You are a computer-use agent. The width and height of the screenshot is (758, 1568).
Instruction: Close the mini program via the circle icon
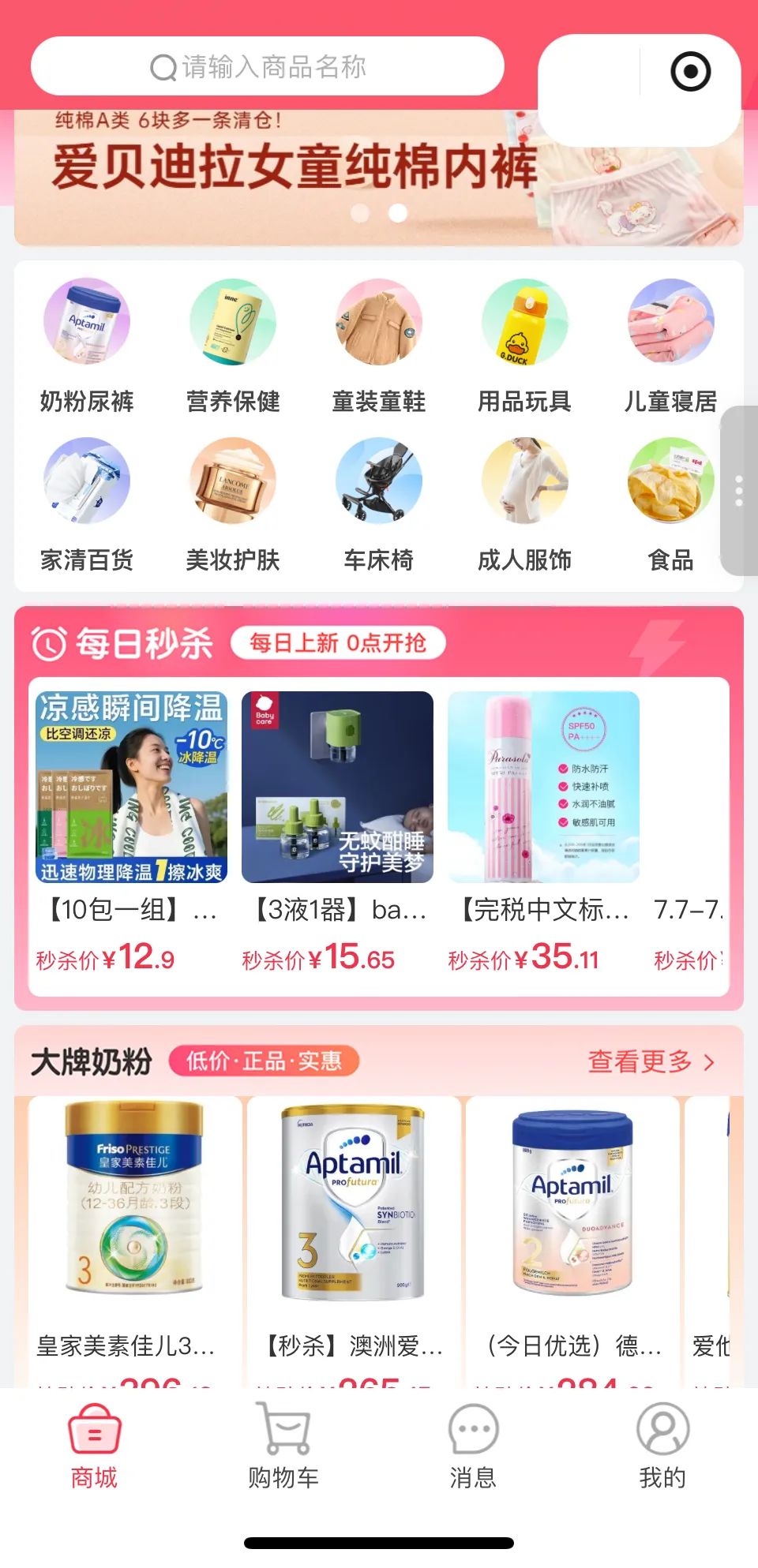click(690, 72)
